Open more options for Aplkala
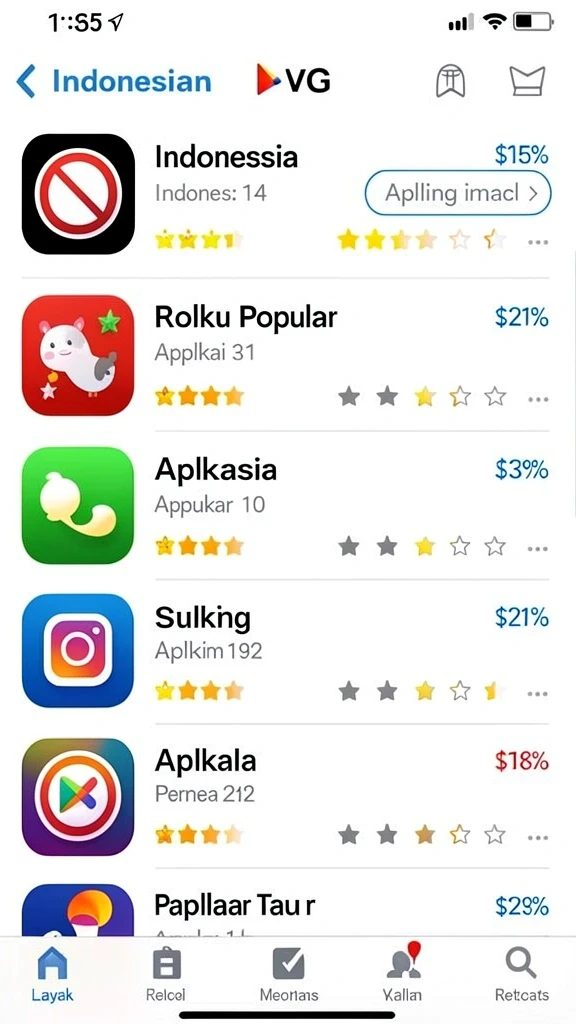 (x=537, y=837)
